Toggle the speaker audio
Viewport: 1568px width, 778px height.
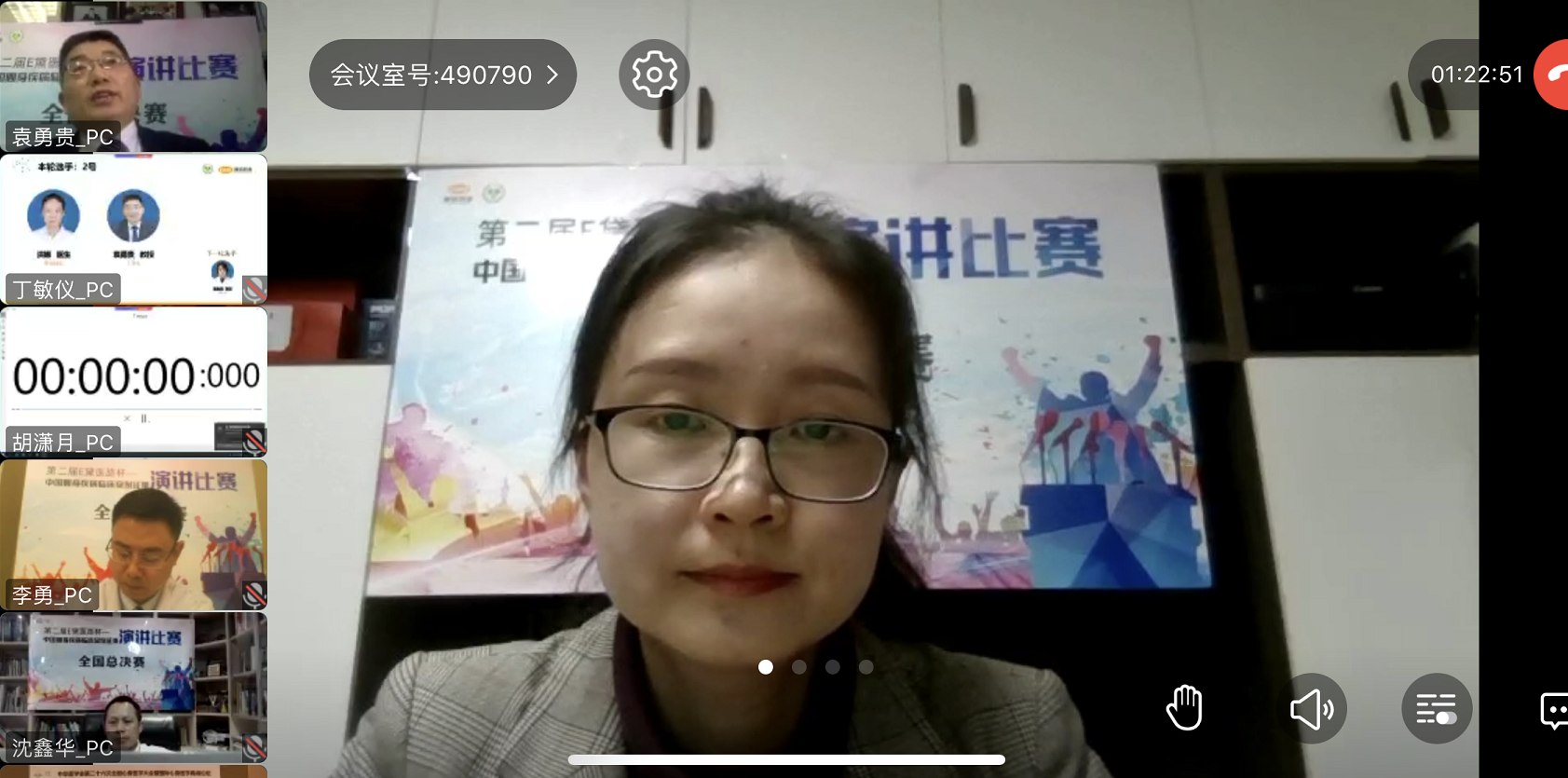point(1312,709)
